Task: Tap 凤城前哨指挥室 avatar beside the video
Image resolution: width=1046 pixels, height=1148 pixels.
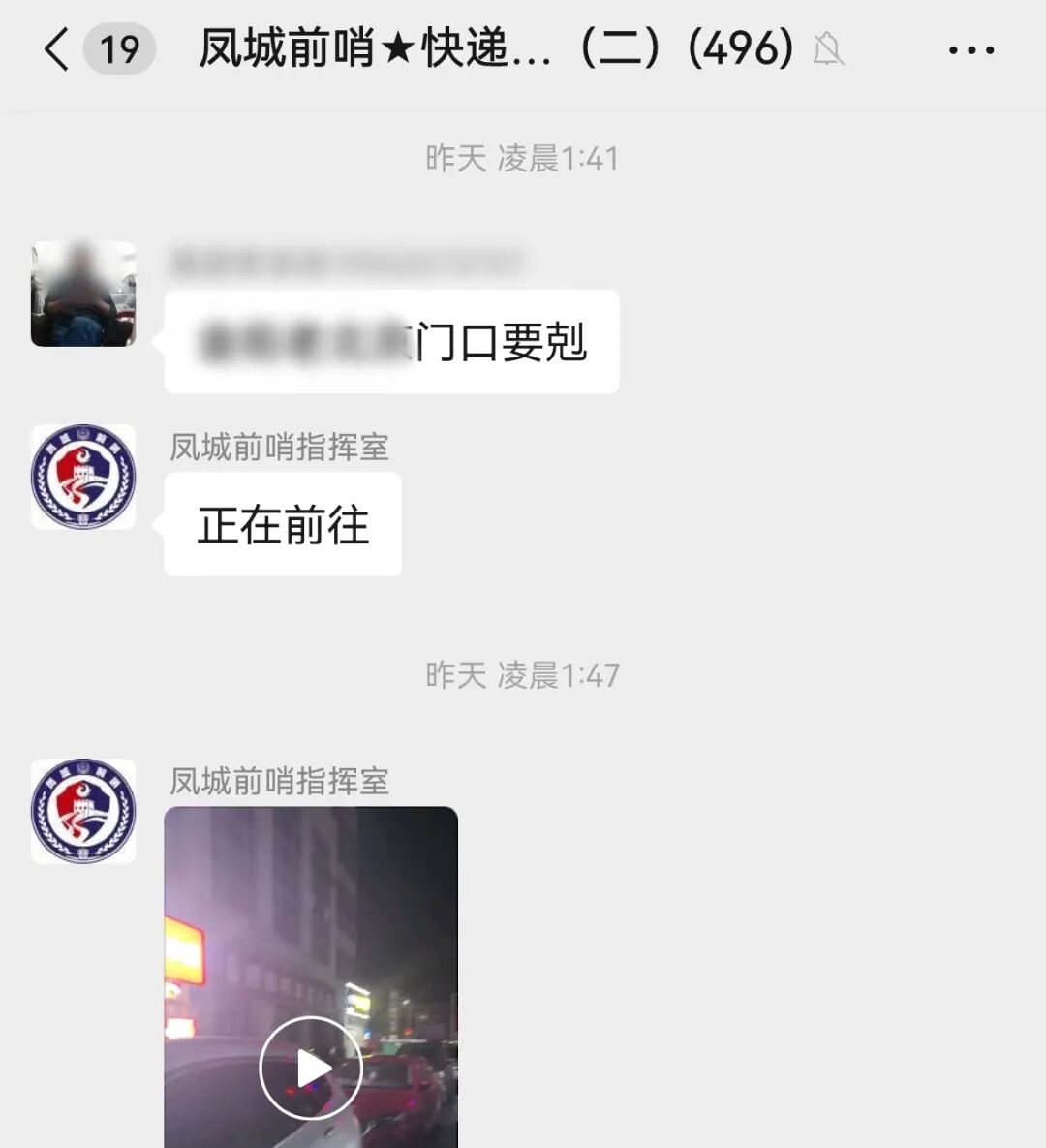Action: pos(83,811)
